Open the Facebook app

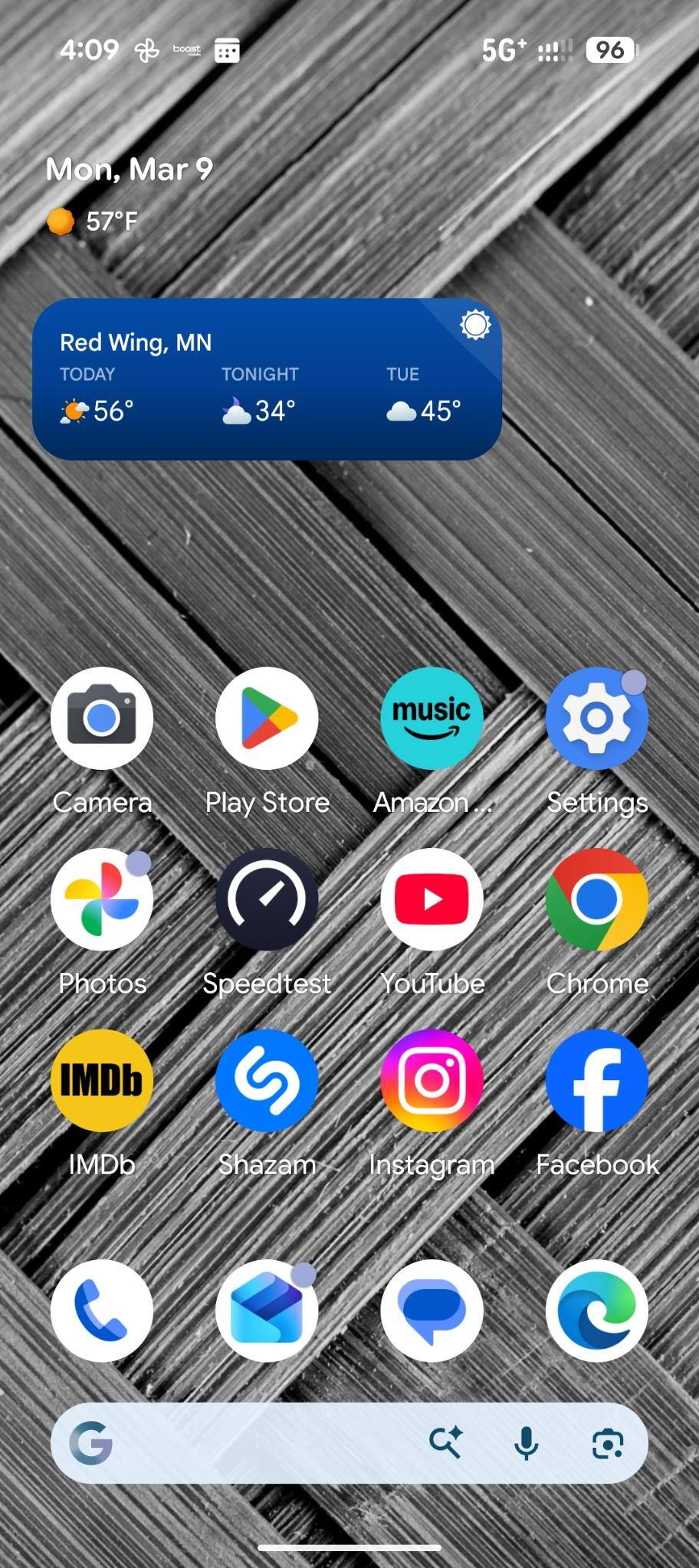coord(596,1080)
